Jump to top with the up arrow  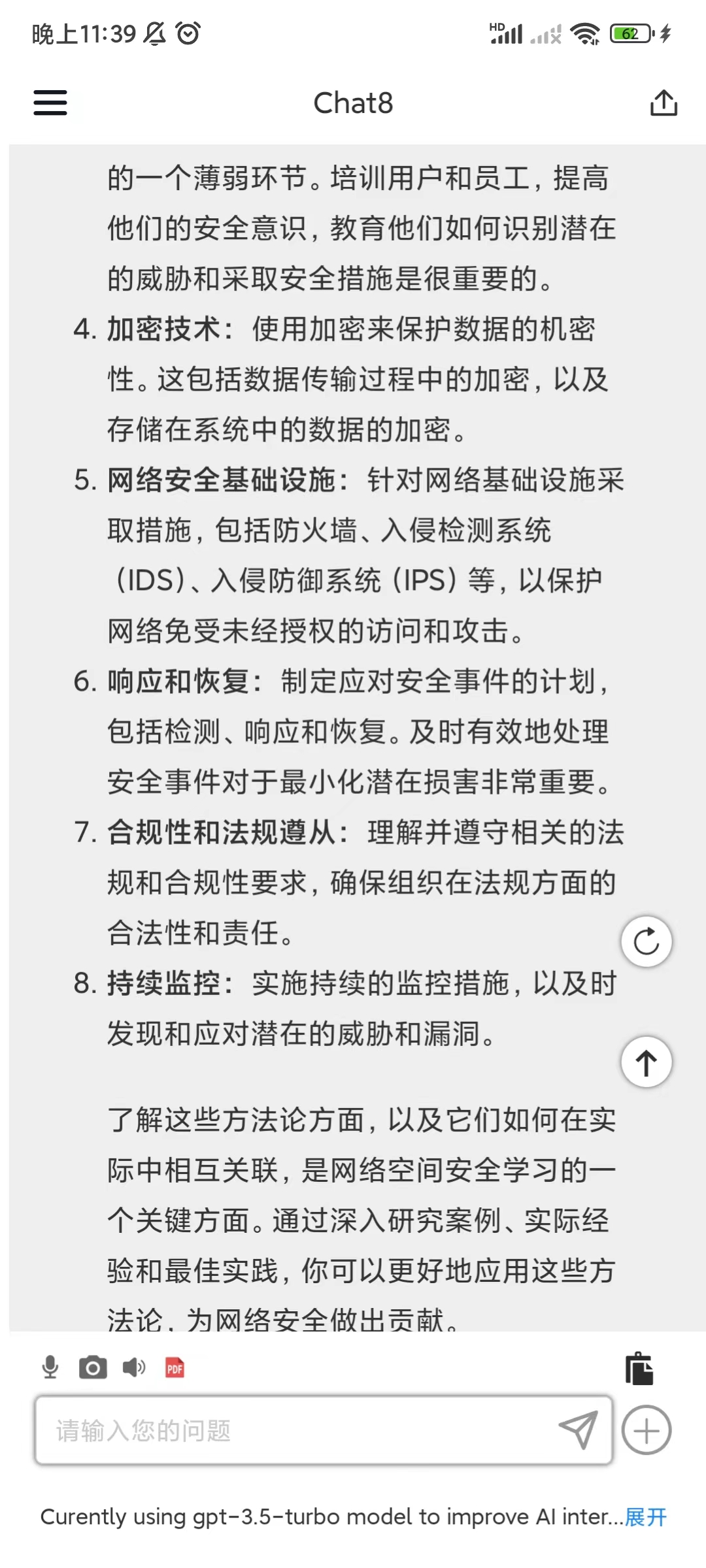pyautogui.click(x=646, y=1062)
